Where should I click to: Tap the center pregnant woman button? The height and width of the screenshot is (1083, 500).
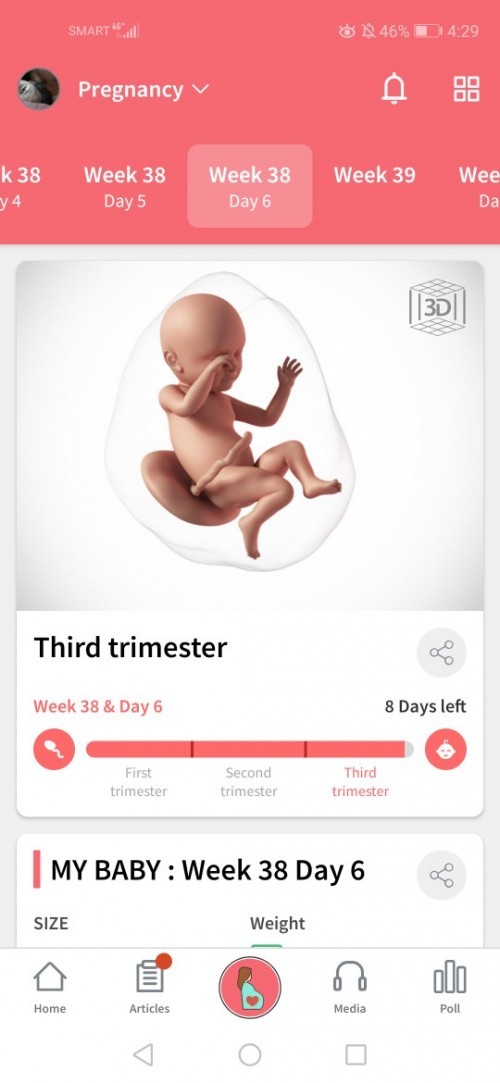[x=250, y=987]
